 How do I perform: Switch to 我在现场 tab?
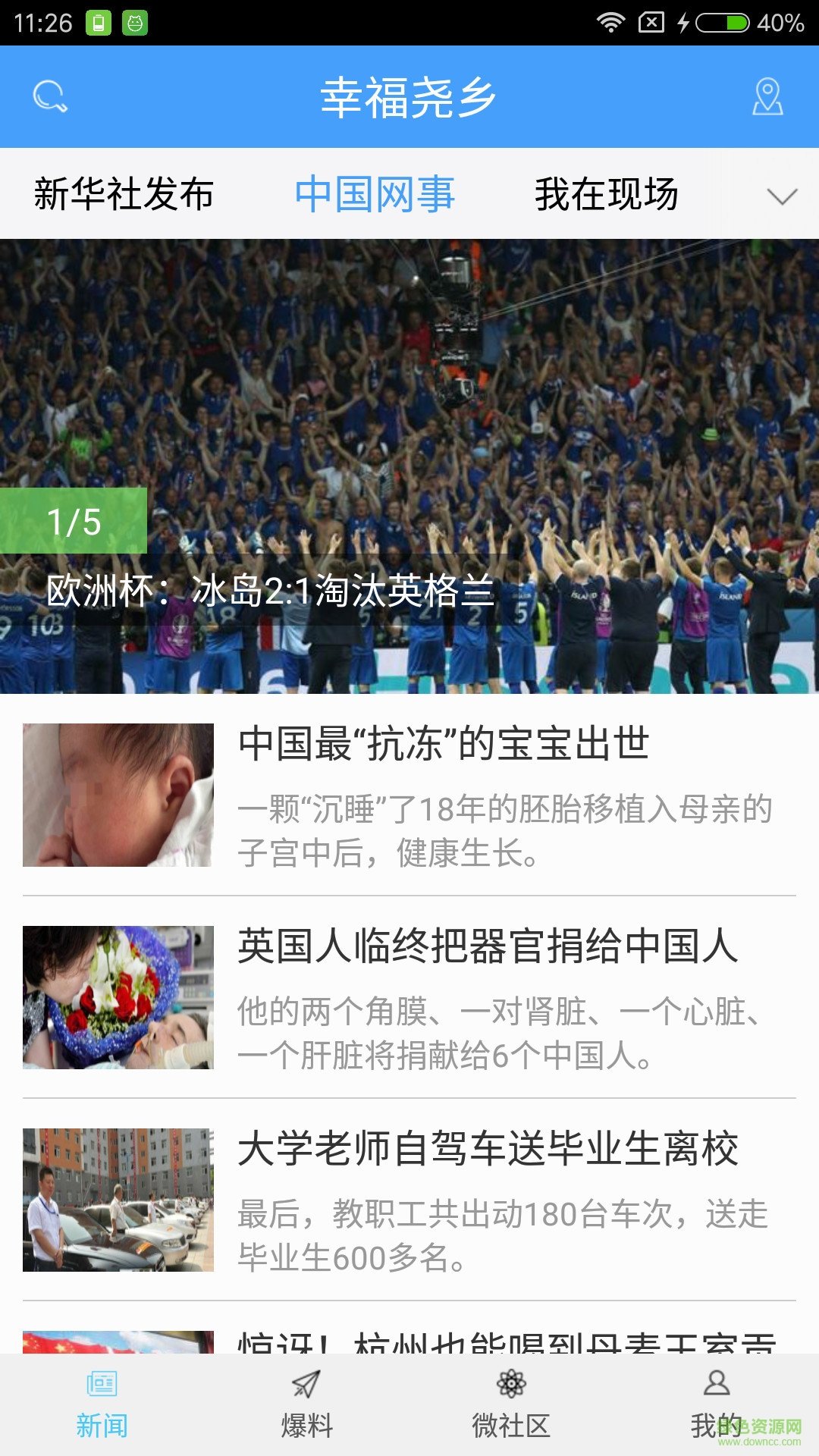(x=606, y=194)
